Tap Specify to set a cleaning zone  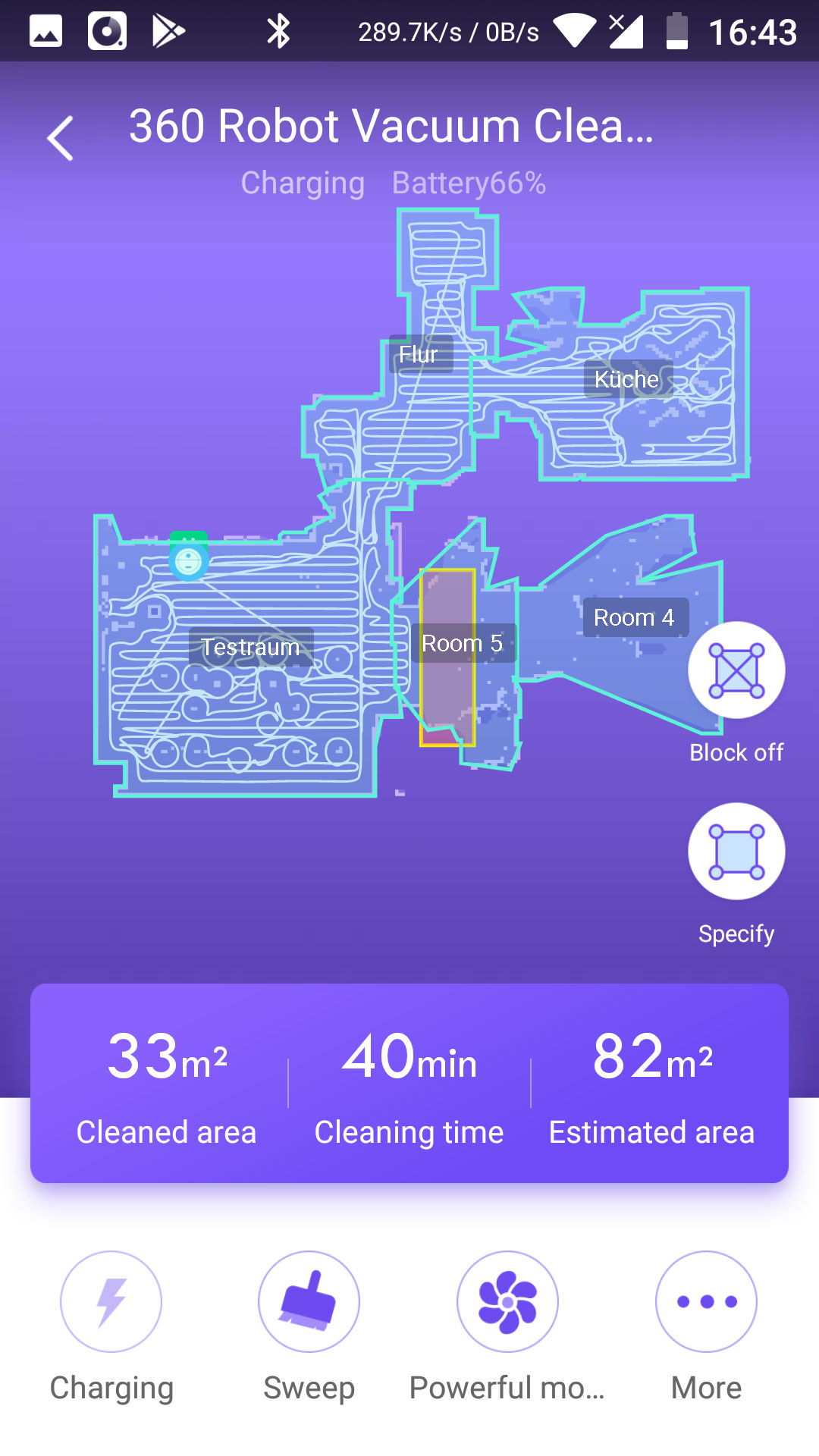pyautogui.click(x=736, y=852)
